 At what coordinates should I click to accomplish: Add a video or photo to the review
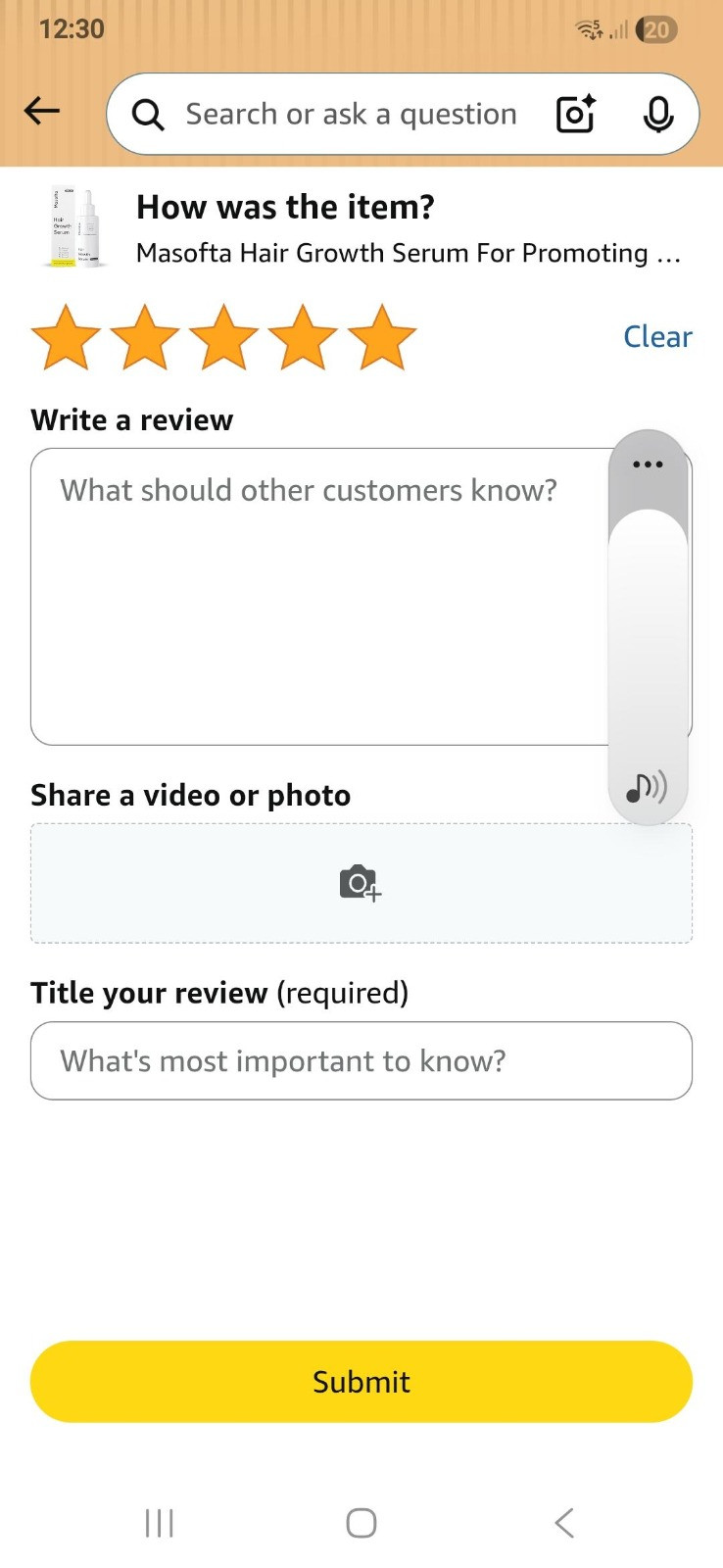coord(361,883)
